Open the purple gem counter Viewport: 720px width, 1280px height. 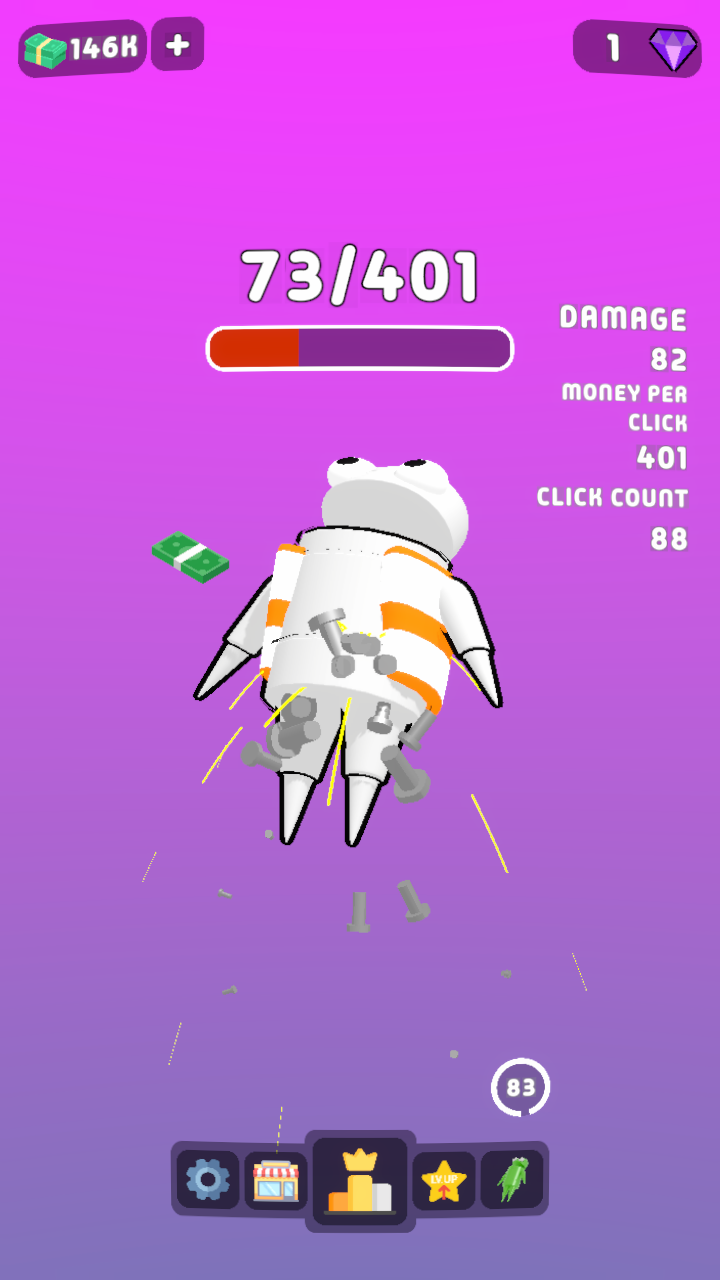[x=637, y=47]
